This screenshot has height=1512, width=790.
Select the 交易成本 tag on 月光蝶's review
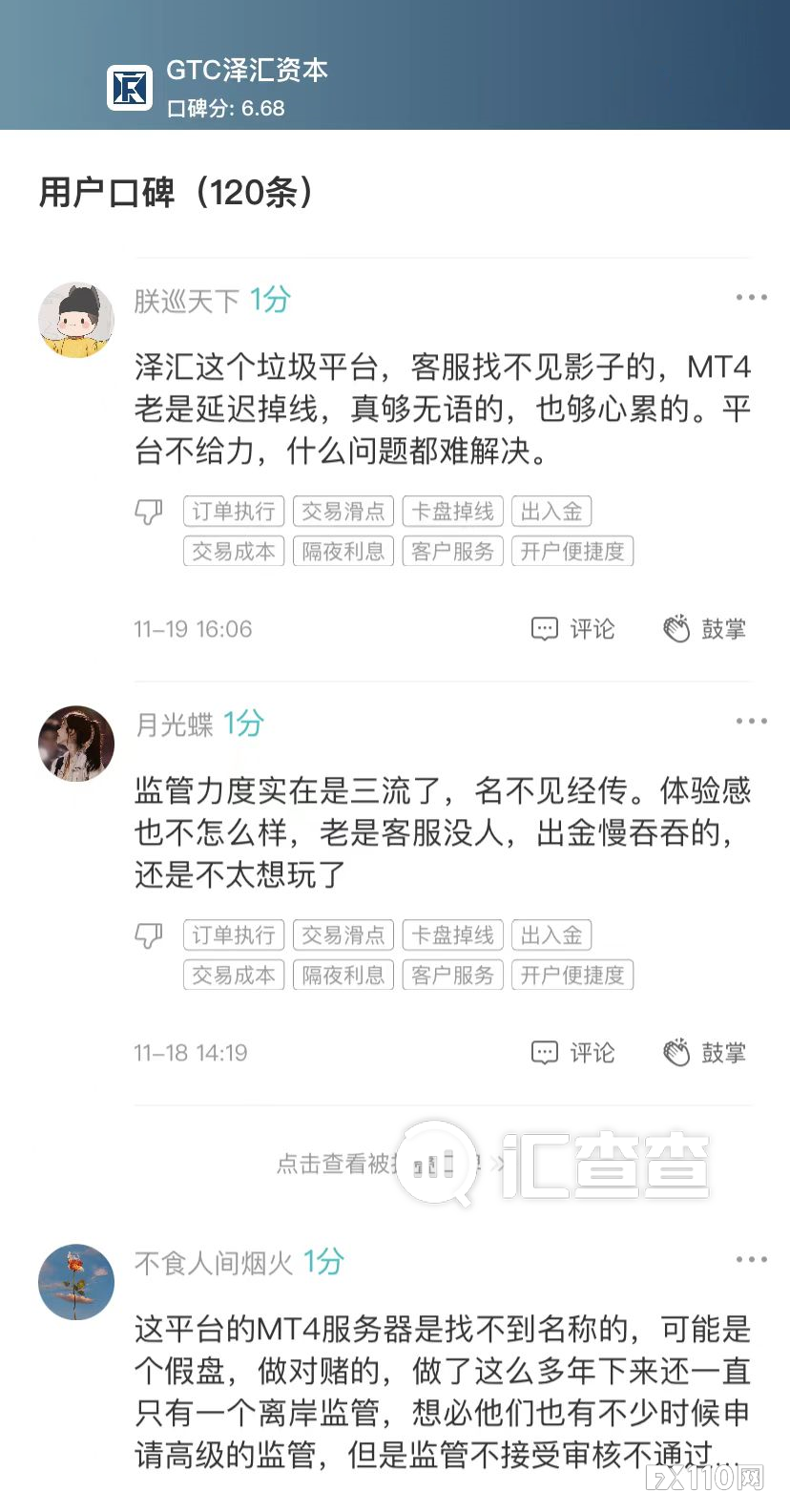[x=233, y=975]
